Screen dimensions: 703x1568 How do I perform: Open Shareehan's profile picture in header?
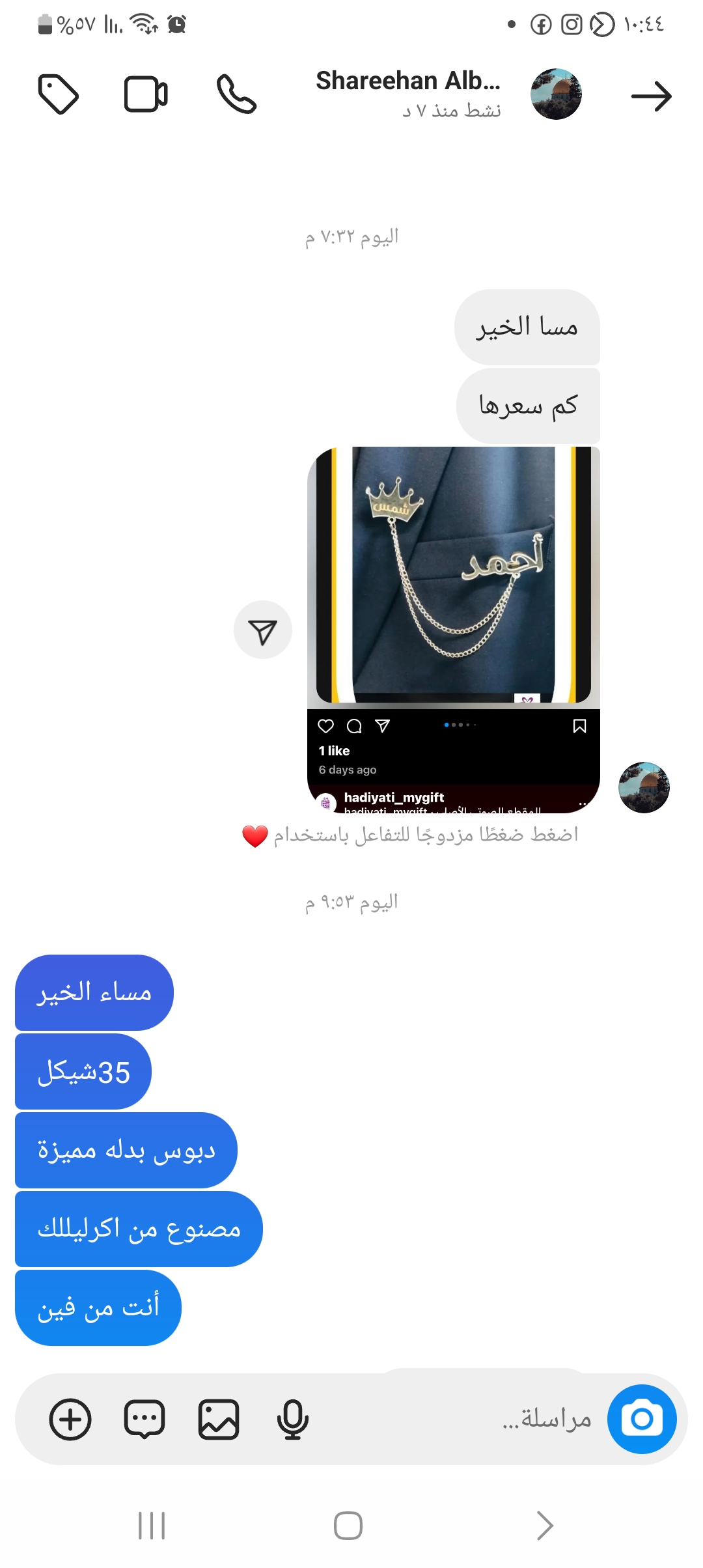tap(556, 94)
